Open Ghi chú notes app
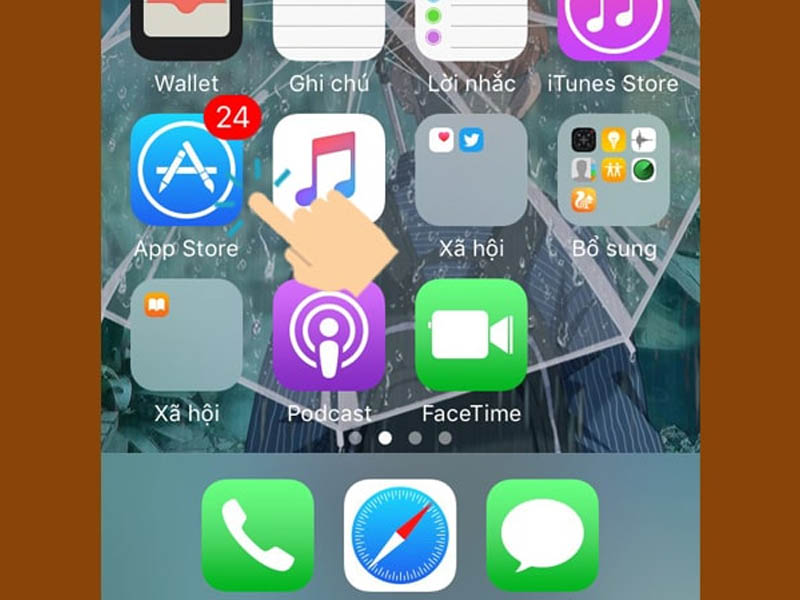The width and height of the screenshot is (800, 600). pyautogui.click(x=329, y=28)
